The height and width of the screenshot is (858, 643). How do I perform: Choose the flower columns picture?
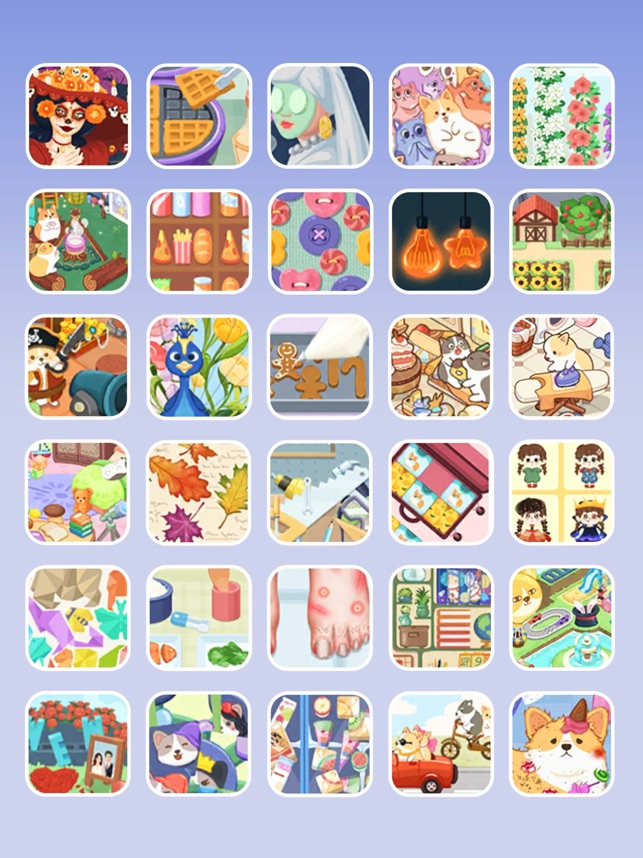562,116
